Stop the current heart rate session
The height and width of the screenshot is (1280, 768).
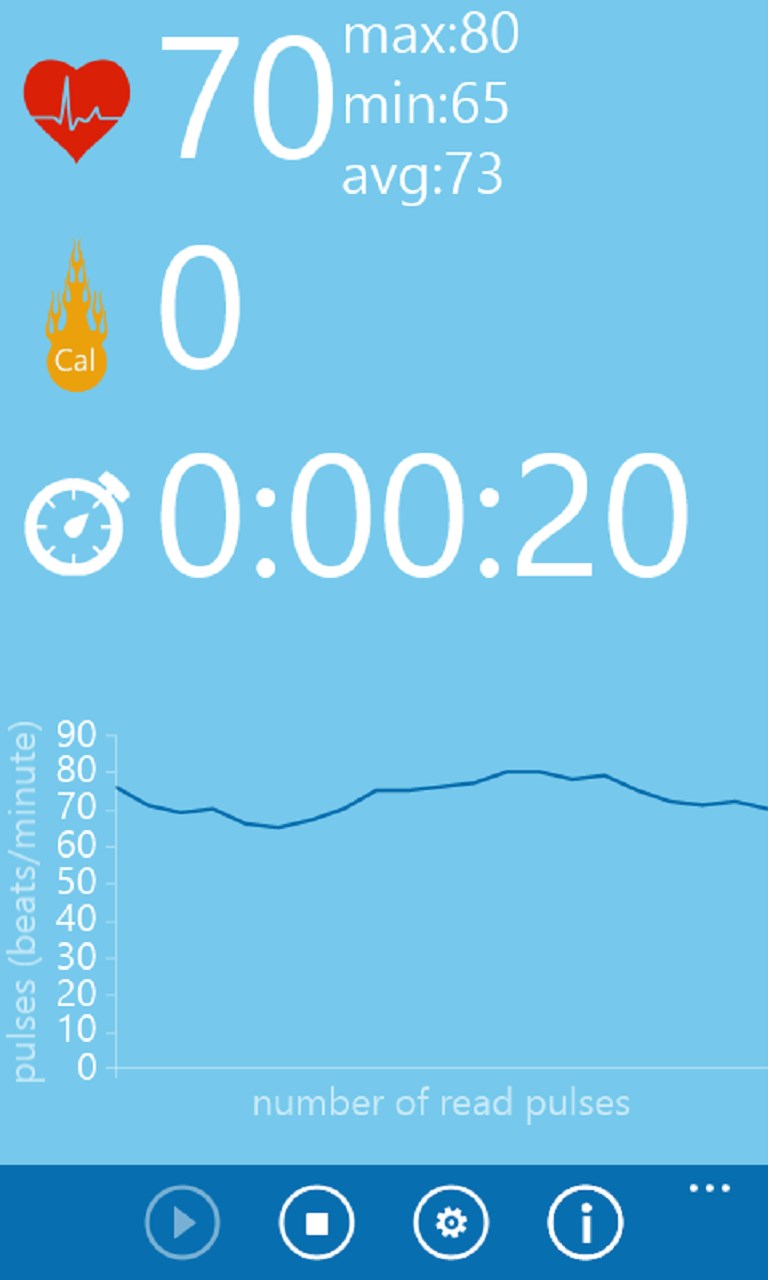pos(316,1222)
